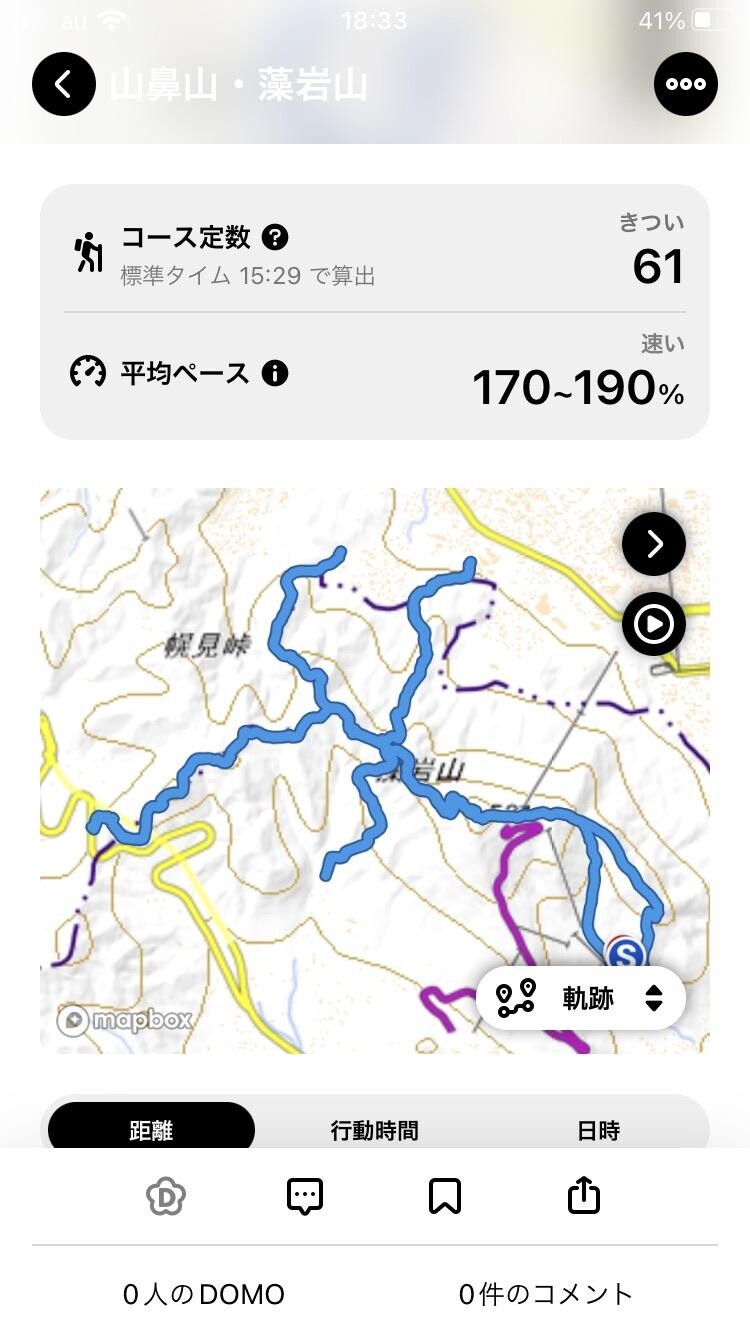Start the route playback on the map

point(653,623)
